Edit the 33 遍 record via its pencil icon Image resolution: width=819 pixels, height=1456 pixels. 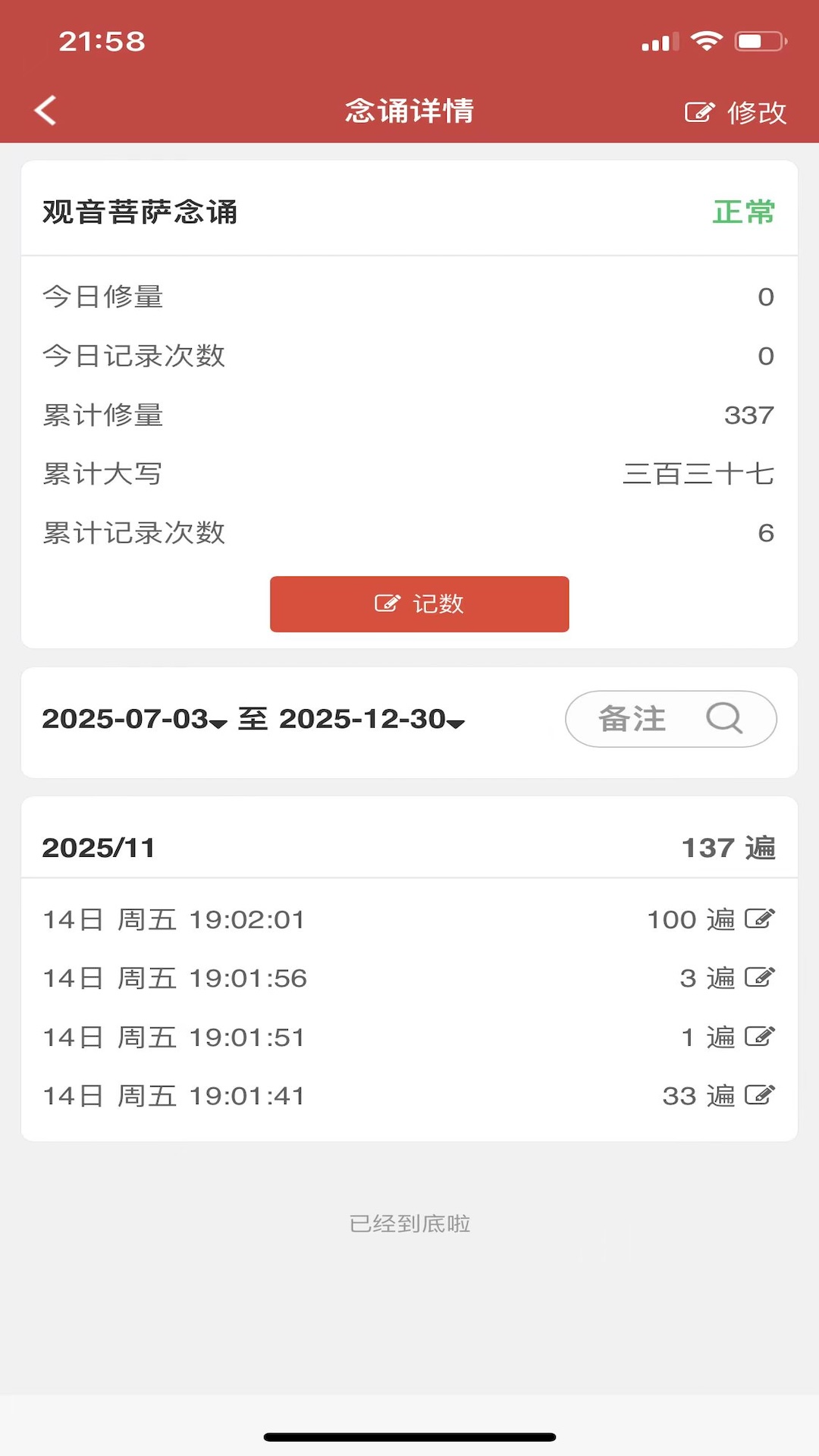[759, 1095]
